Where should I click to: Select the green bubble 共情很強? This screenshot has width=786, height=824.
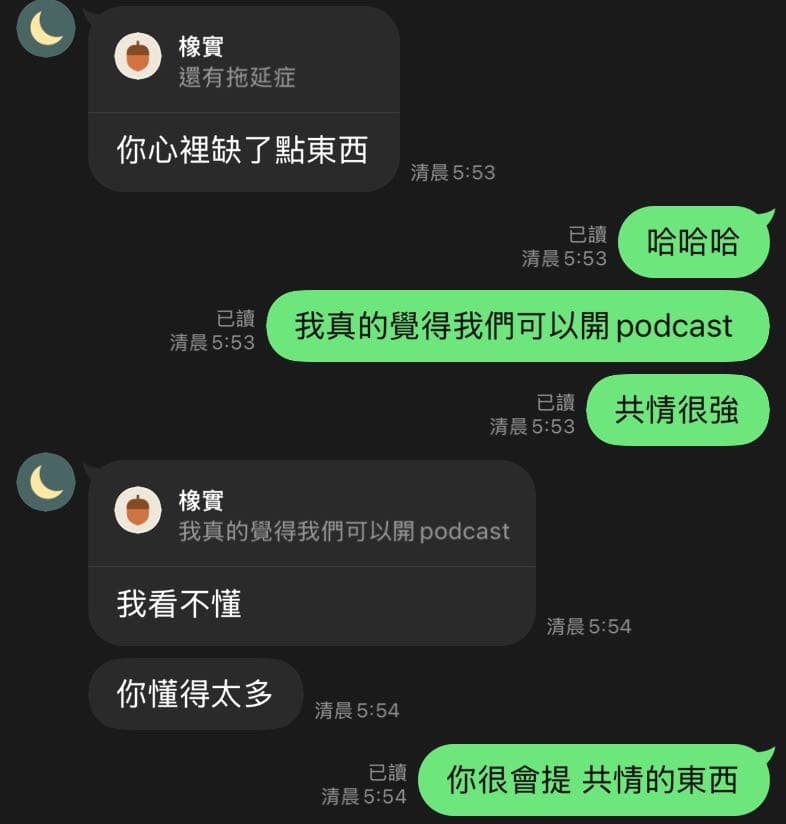(678, 409)
